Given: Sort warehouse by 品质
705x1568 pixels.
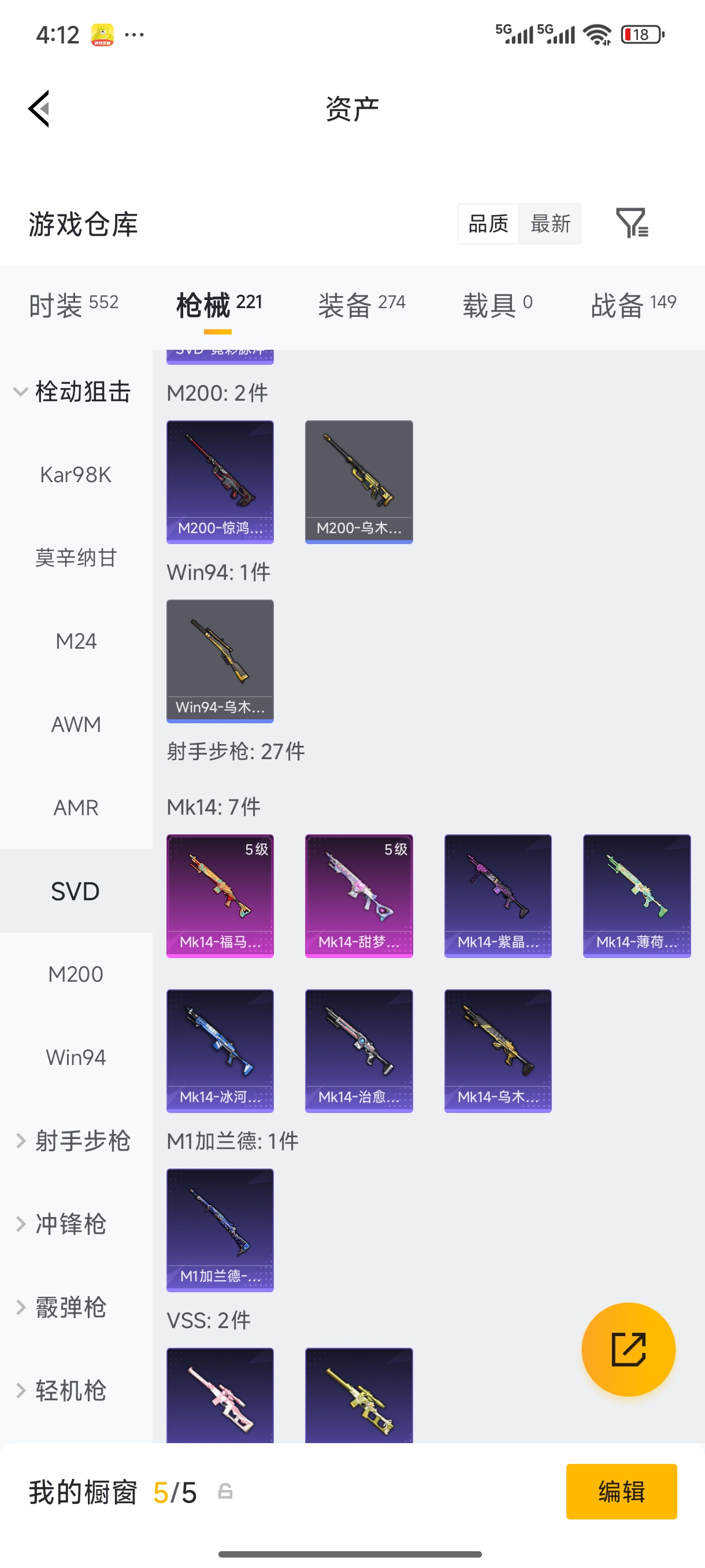Looking at the screenshot, I should (x=488, y=223).
